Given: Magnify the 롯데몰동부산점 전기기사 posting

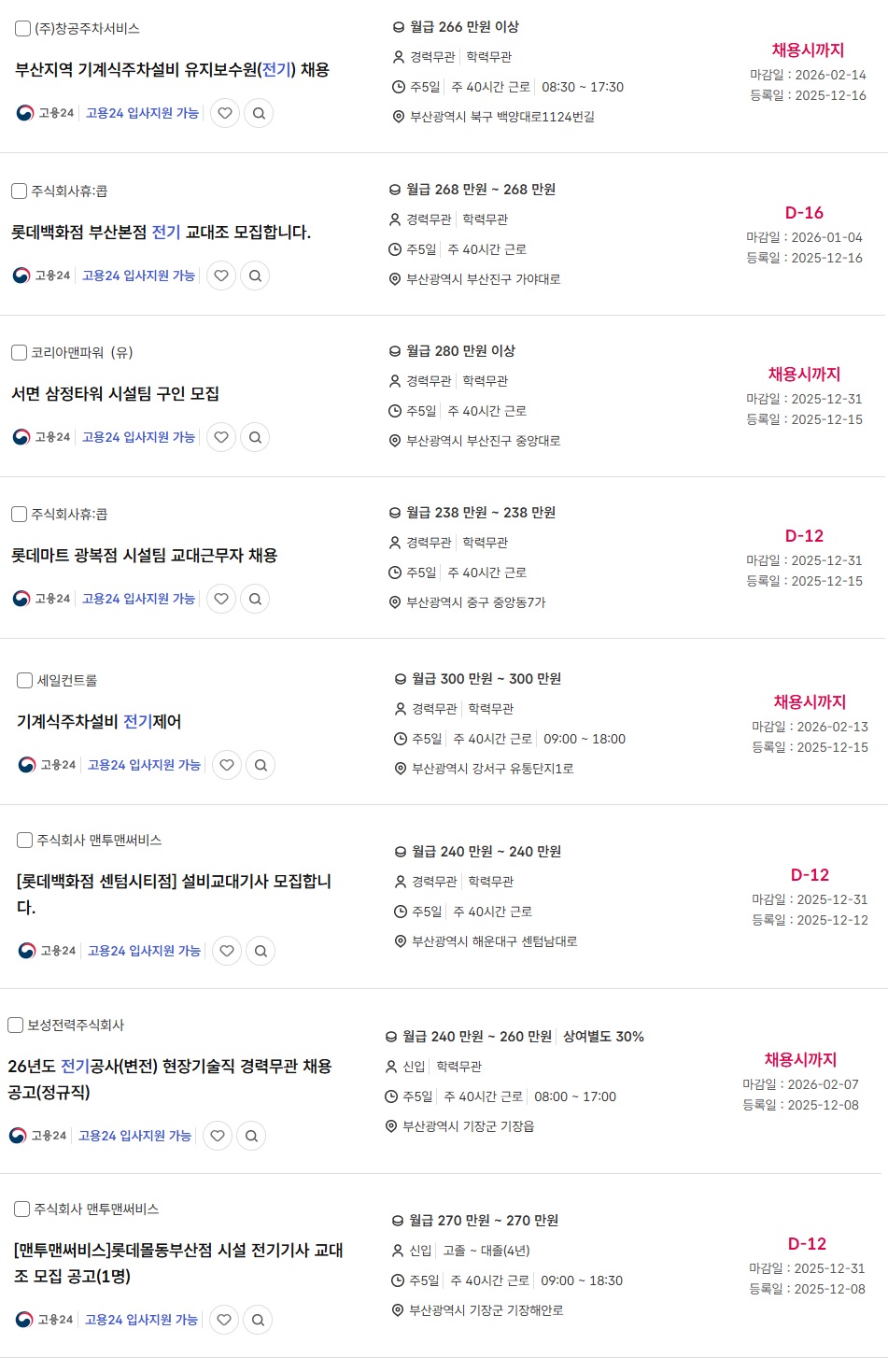Looking at the screenshot, I should coord(258,1320).
